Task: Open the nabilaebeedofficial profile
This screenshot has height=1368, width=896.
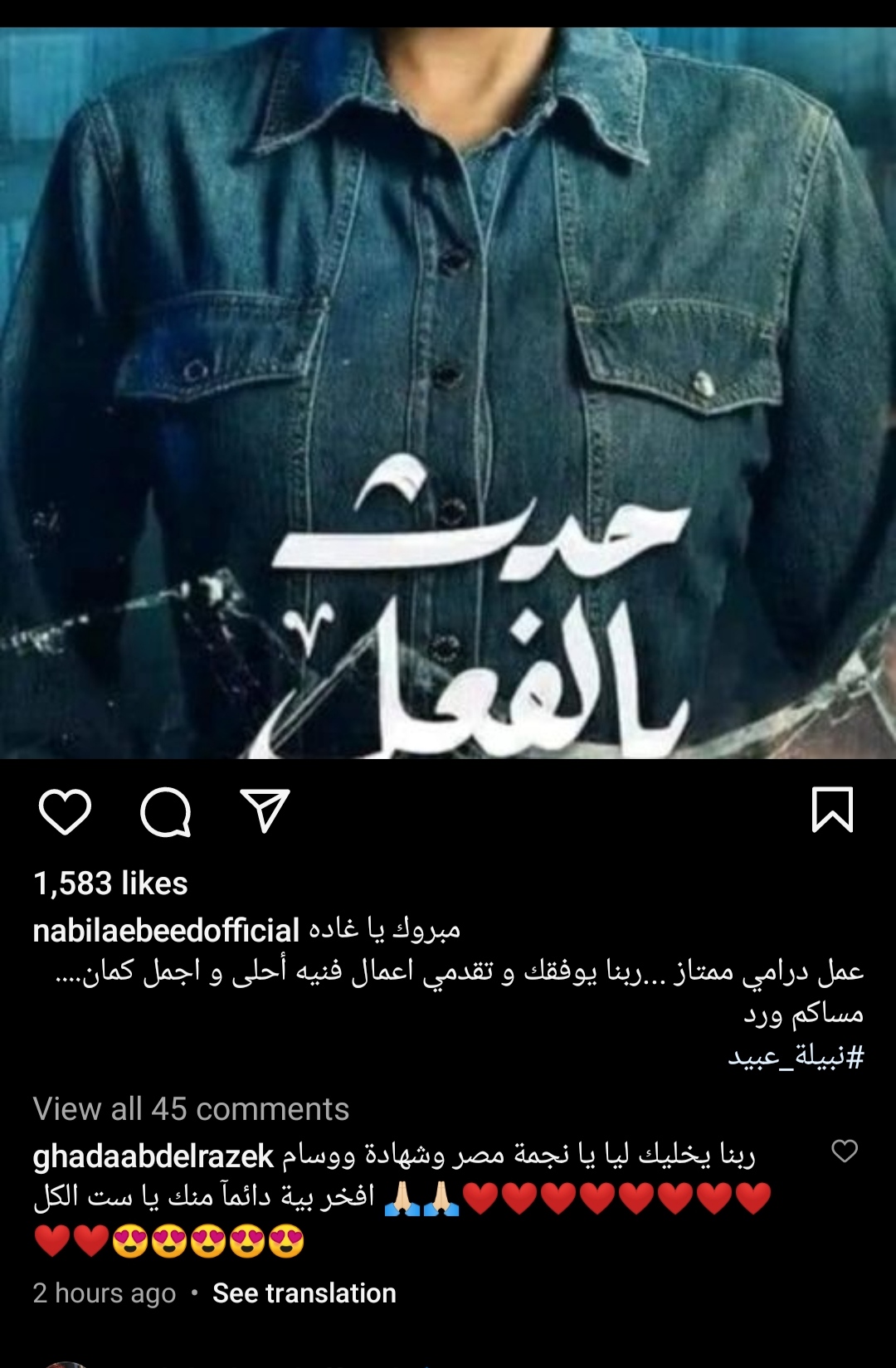Action: click(166, 931)
